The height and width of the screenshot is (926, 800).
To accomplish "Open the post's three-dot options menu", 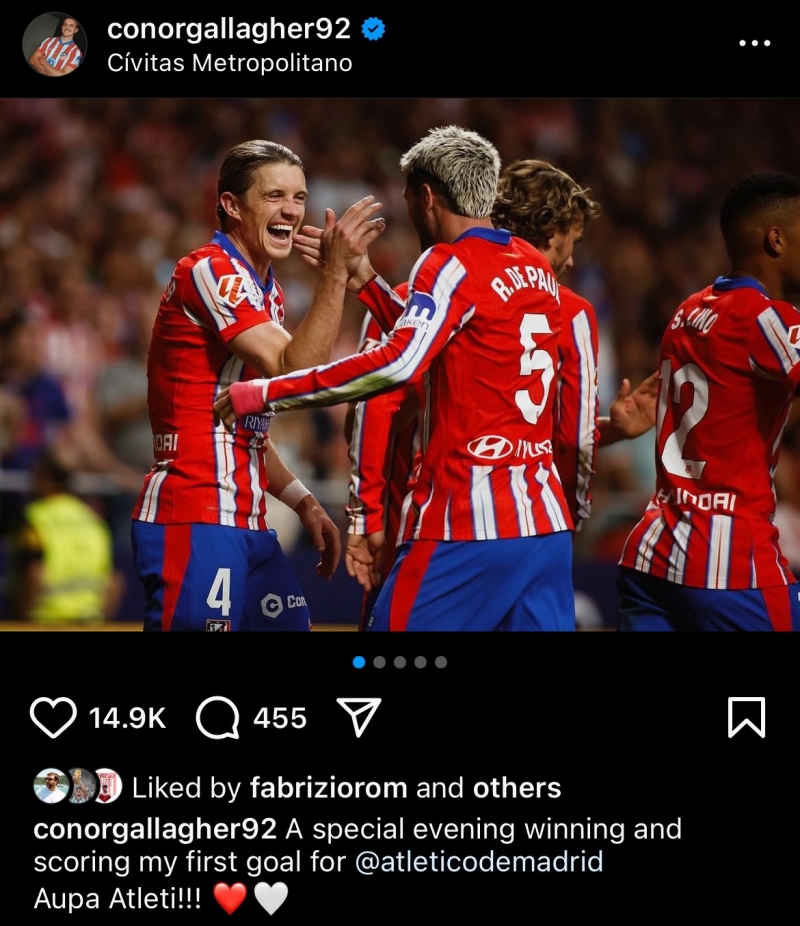I will [755, 44].
